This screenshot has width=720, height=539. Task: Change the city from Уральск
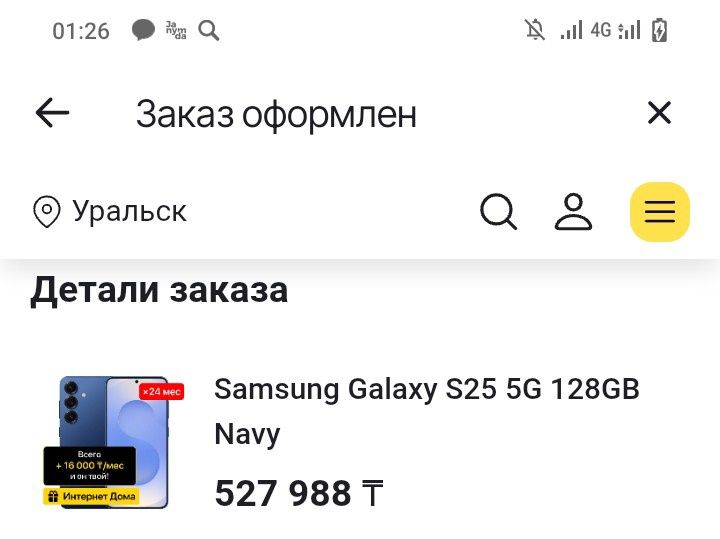(x=110, y=211)
